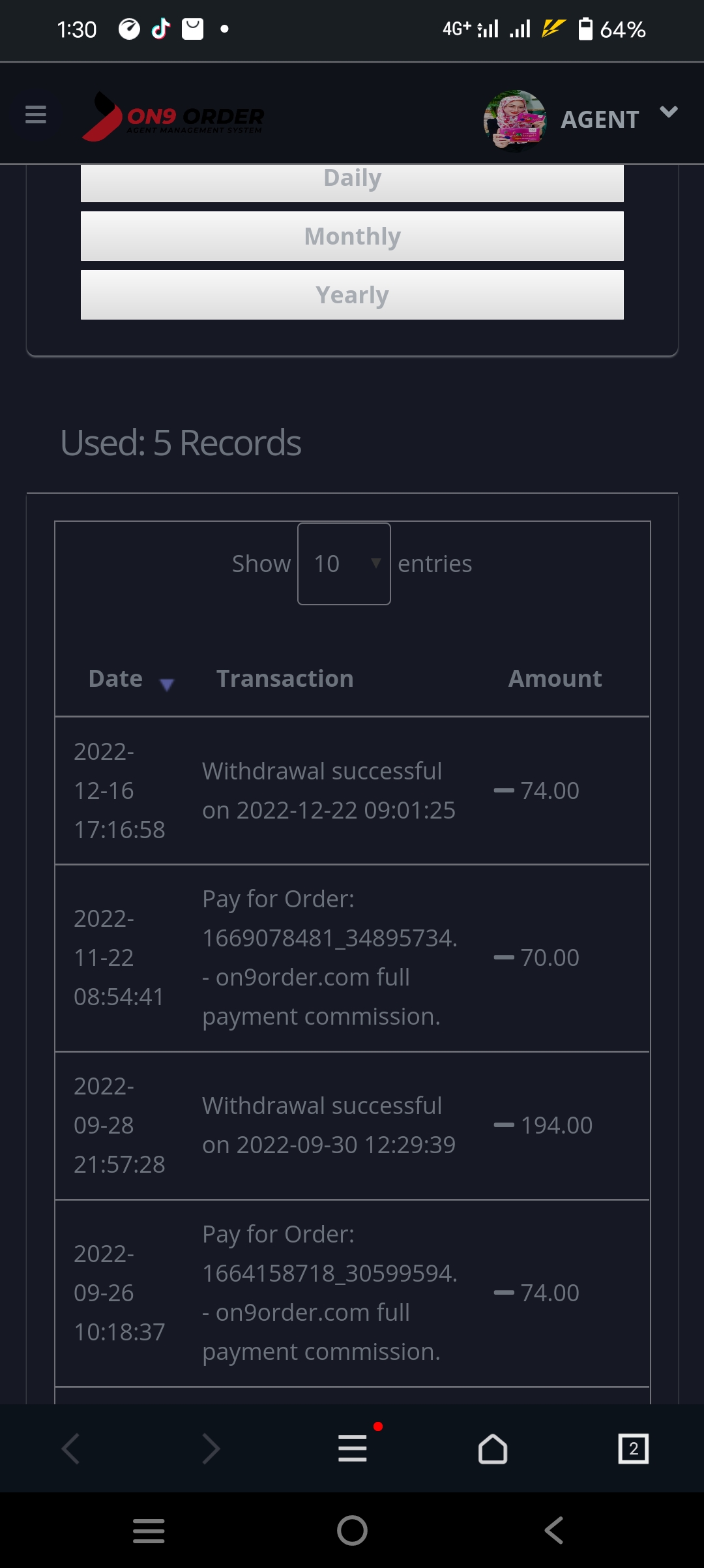Screen dimensions: 704x1568
Task: Tap the system back button
Action: click(x=554, y=1530)
